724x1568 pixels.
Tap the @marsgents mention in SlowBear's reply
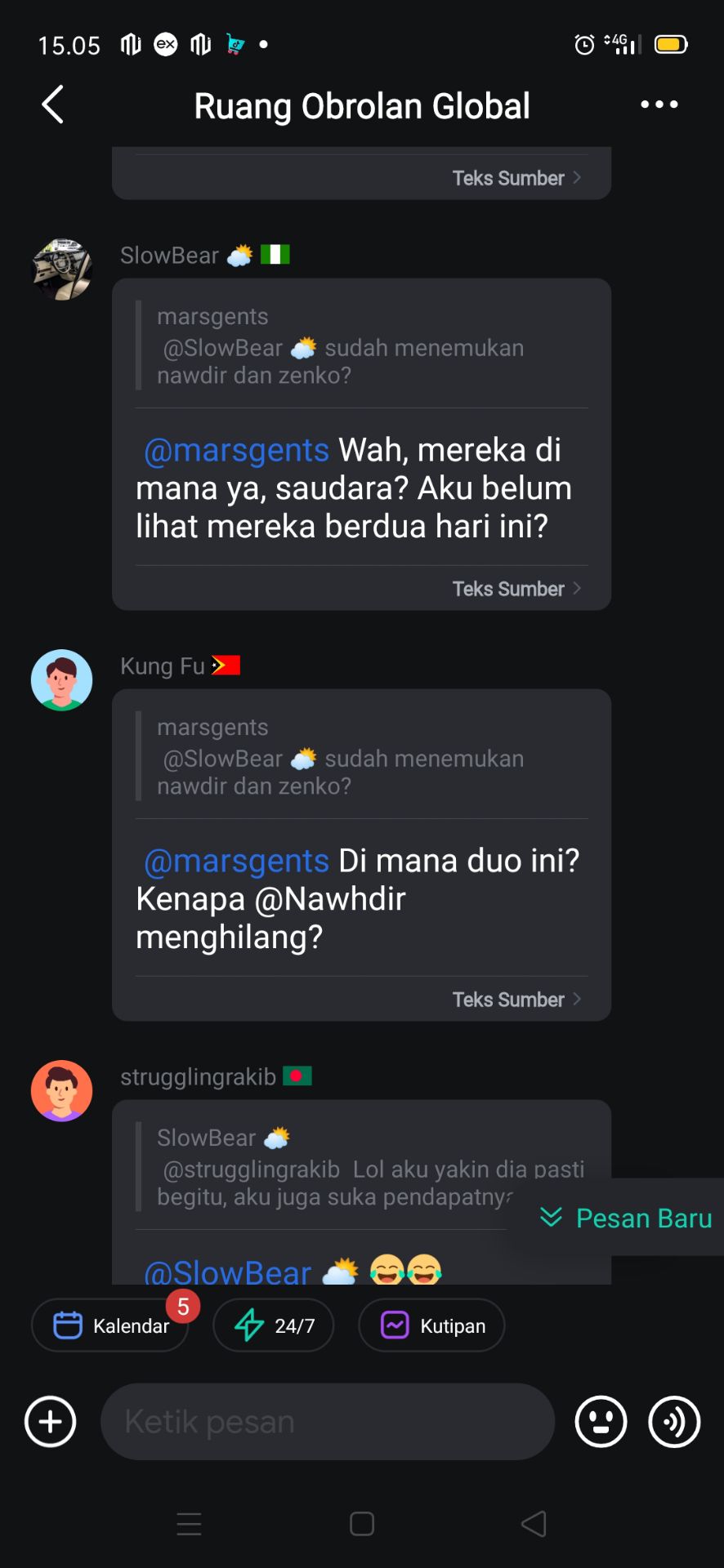tap(236, 450)
